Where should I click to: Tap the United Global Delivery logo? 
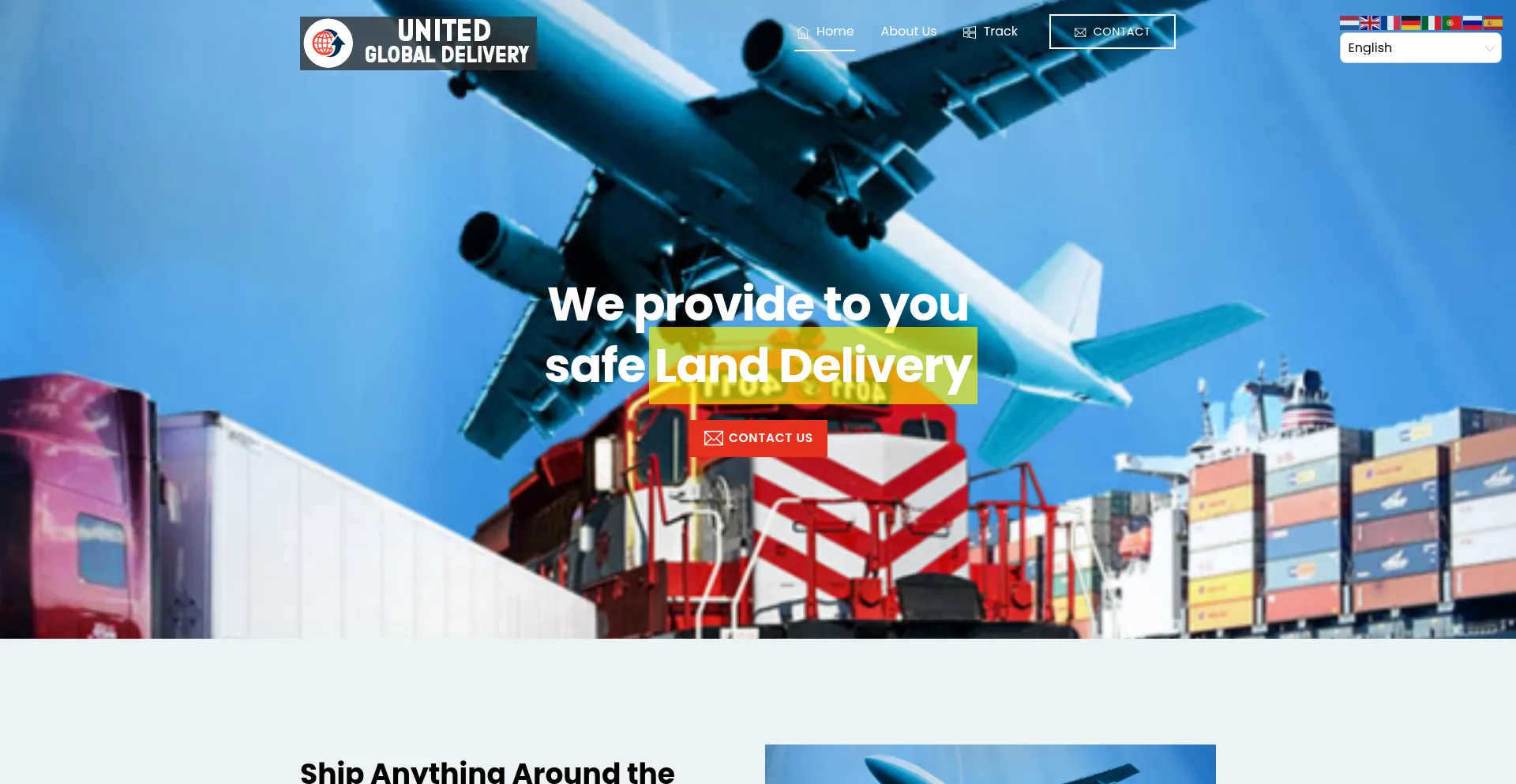(418, 43)
